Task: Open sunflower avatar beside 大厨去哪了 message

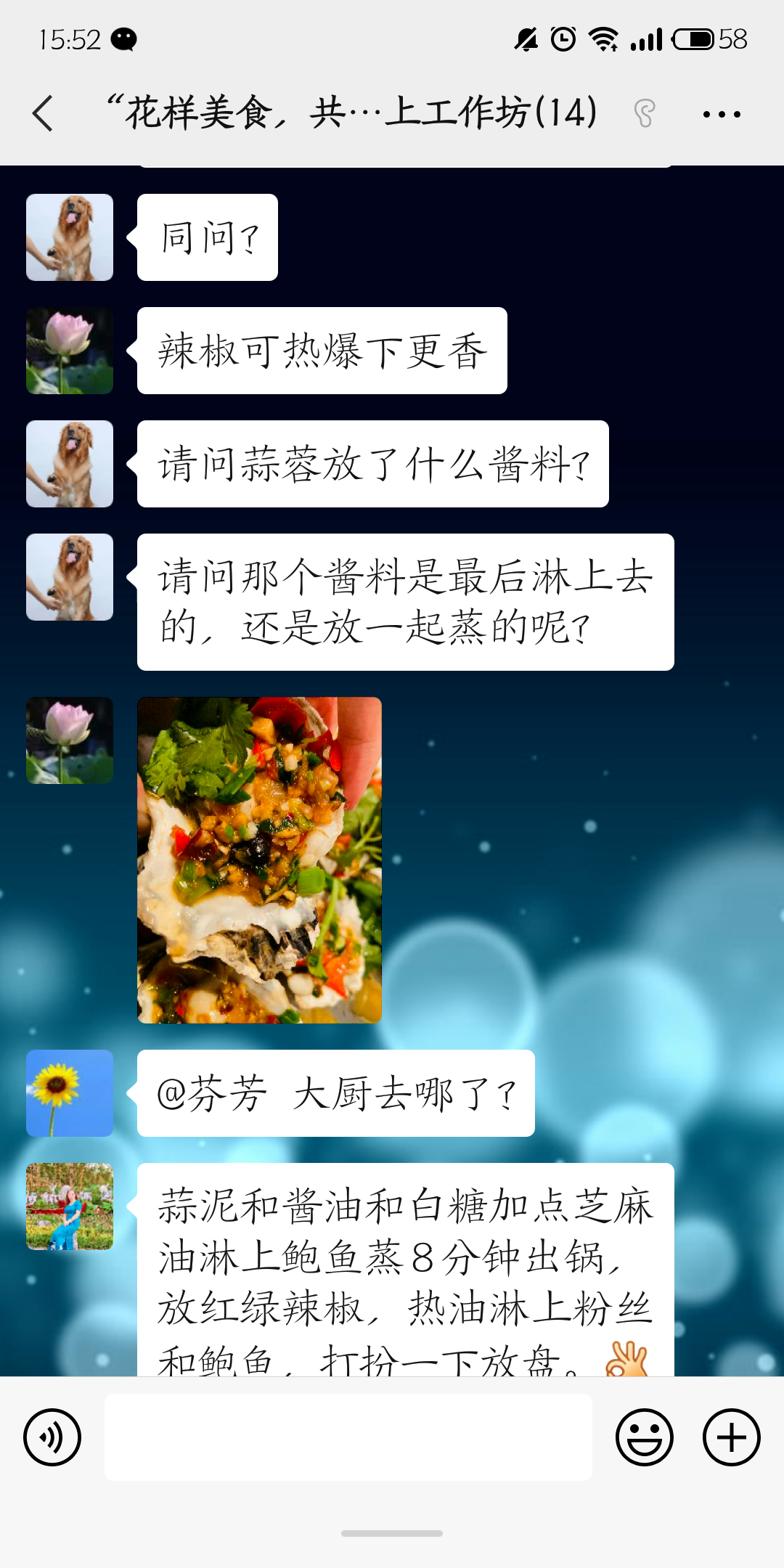Action: pyautogui.click(x=70, y=1093)
